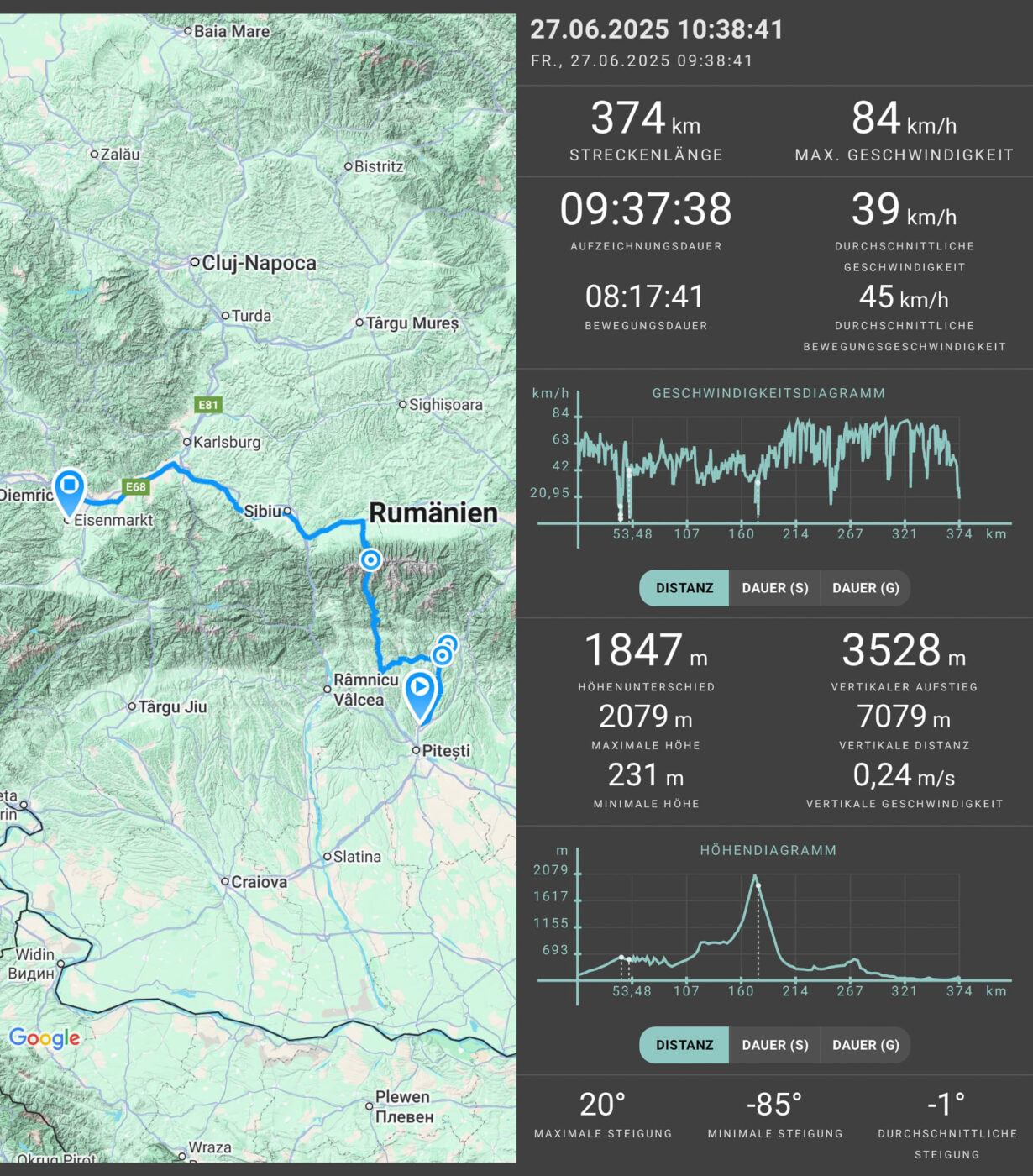Switch Geschwindigkeitsdiagramm to DAUER (S)
The width and height of the screenshot is (1033, 1176).
pos(774,588)
